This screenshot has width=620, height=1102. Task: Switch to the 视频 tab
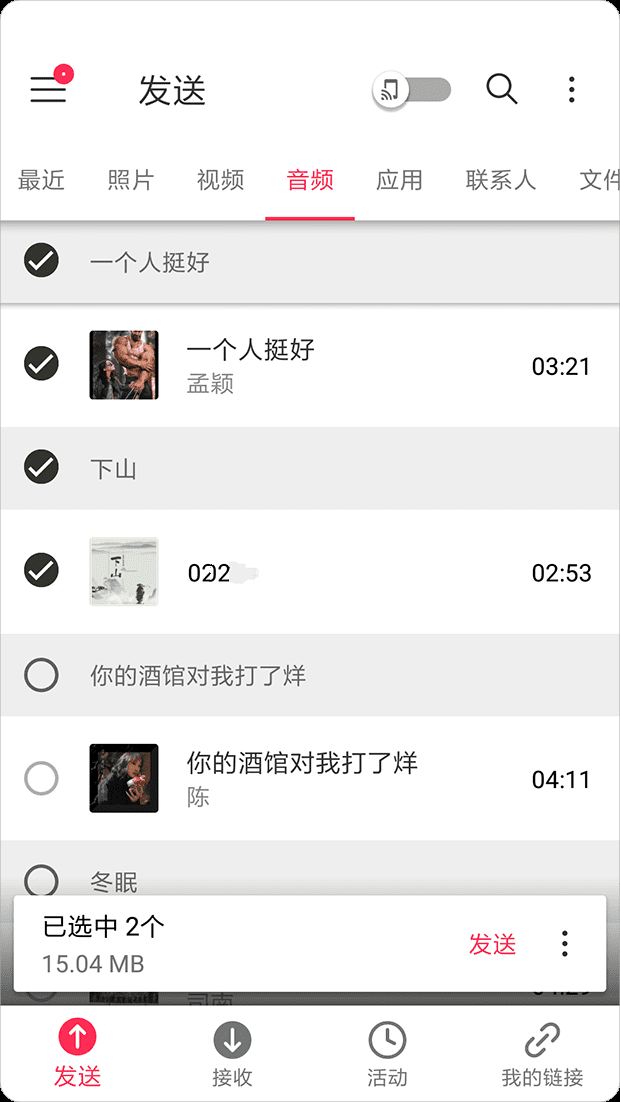(x=220, y=180)
